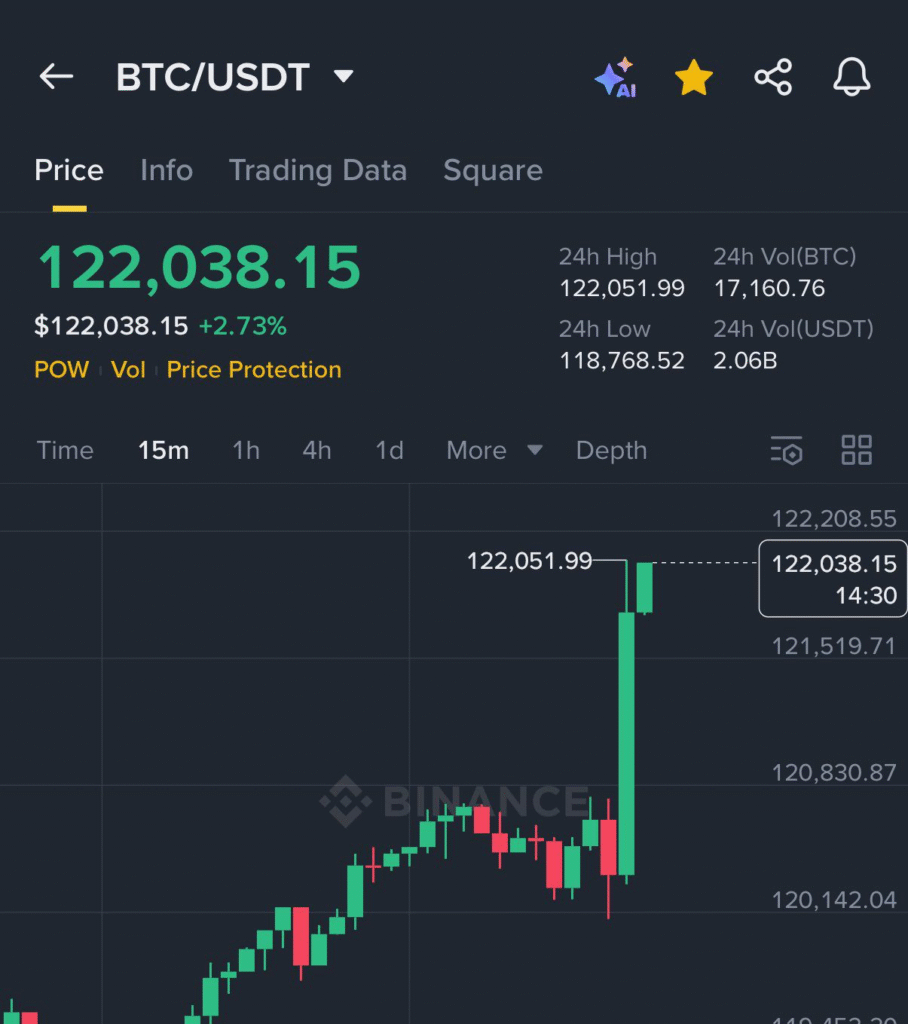Switch chart to 1d interval
908x1024 pixels.
(x=389, y=450)
